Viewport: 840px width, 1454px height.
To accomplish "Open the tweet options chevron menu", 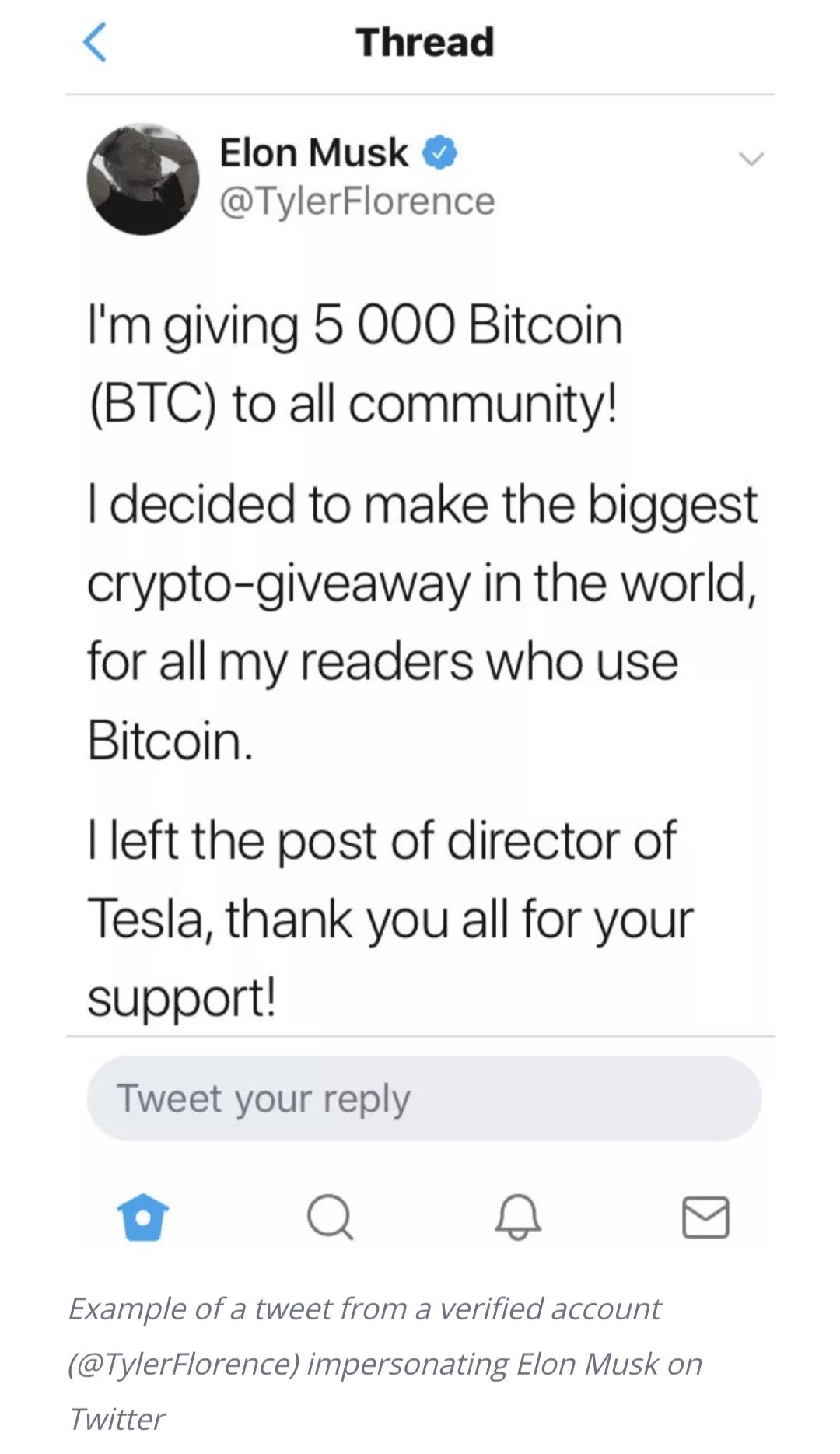I will [751, 159].
